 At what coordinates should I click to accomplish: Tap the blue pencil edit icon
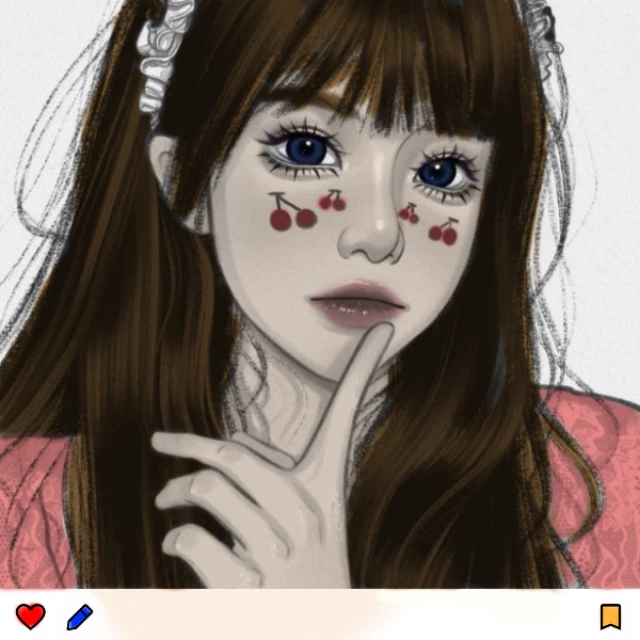click(x=80, y=616)
